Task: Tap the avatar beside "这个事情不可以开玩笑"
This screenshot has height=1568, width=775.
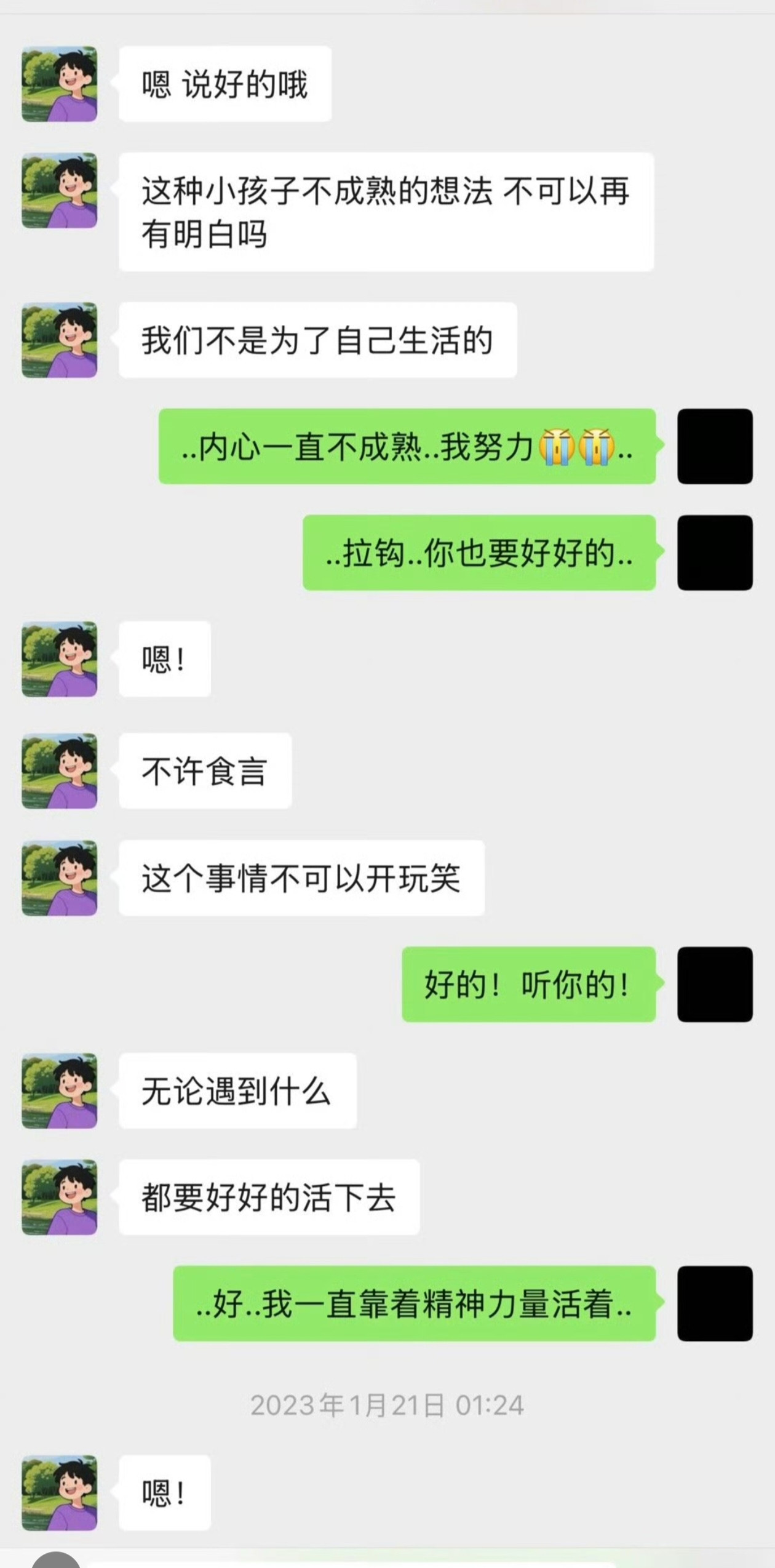Action: point(60,878)
